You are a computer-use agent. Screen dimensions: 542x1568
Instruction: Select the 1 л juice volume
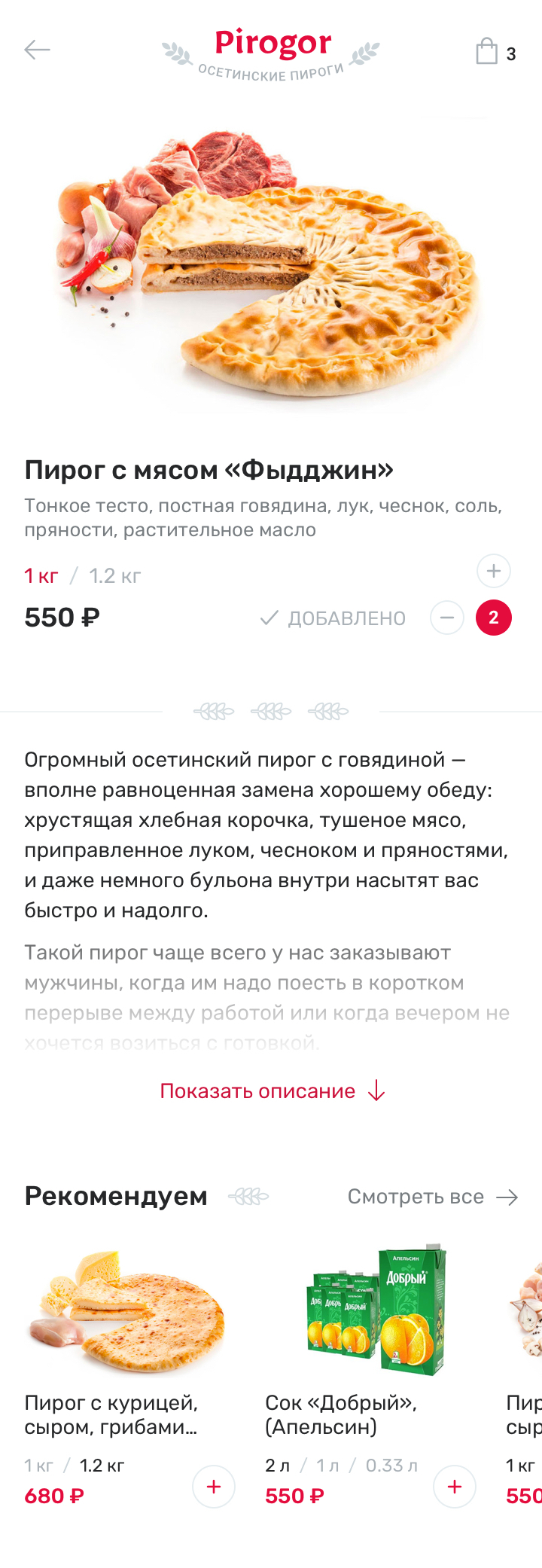click(327, 1466)
